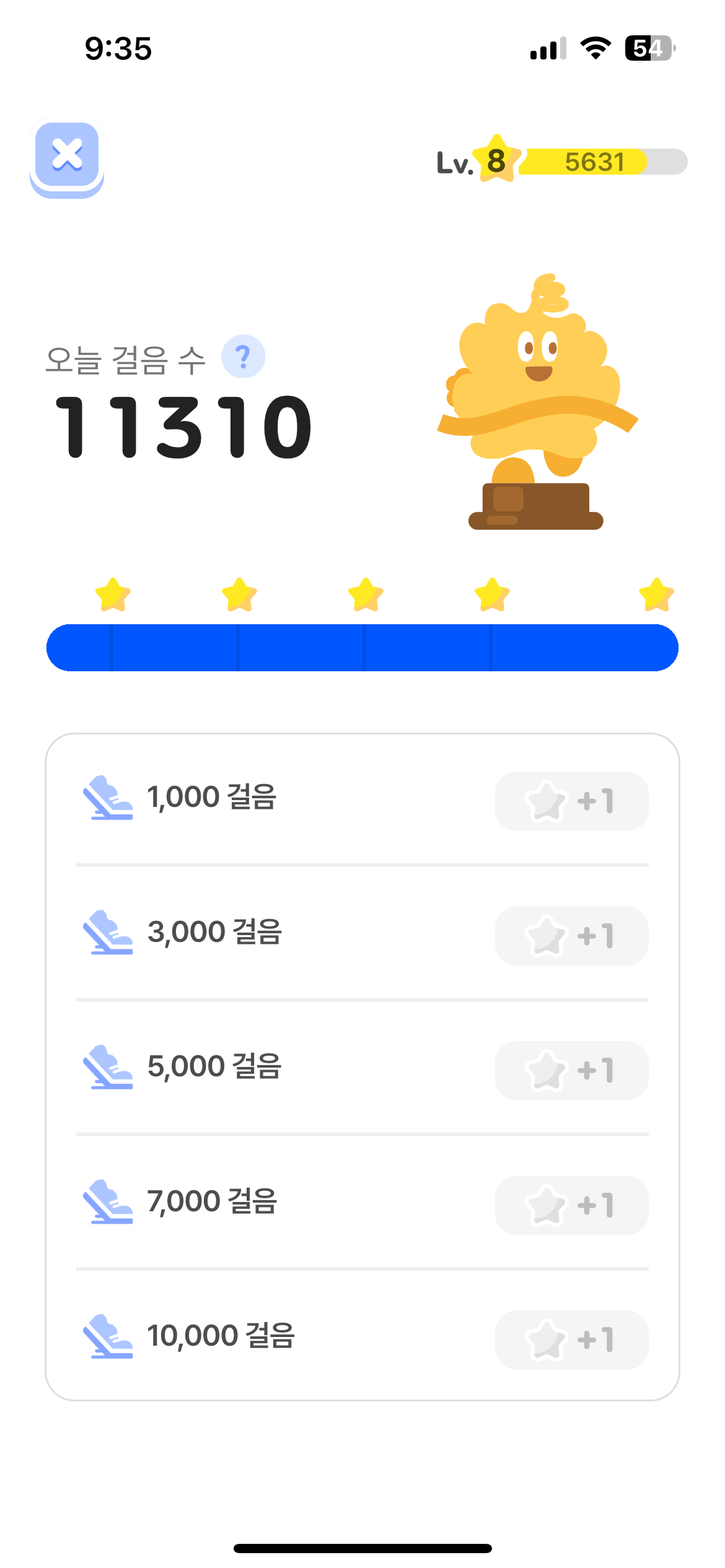This screenshot has height=1568, width=725.
Task: Close the step count screen
Action: coord(67,155)
